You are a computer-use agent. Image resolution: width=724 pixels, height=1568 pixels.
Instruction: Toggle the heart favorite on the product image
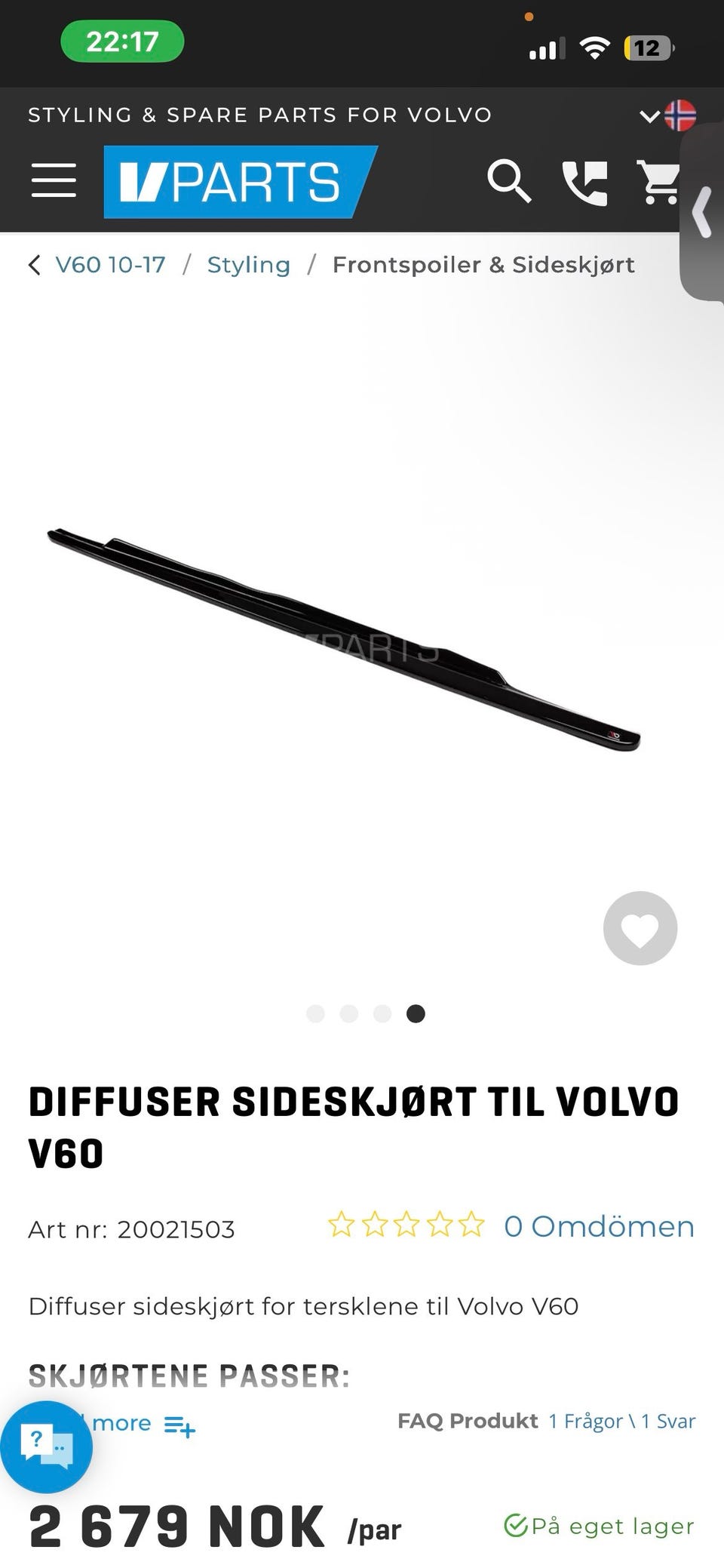coord(640,928)
